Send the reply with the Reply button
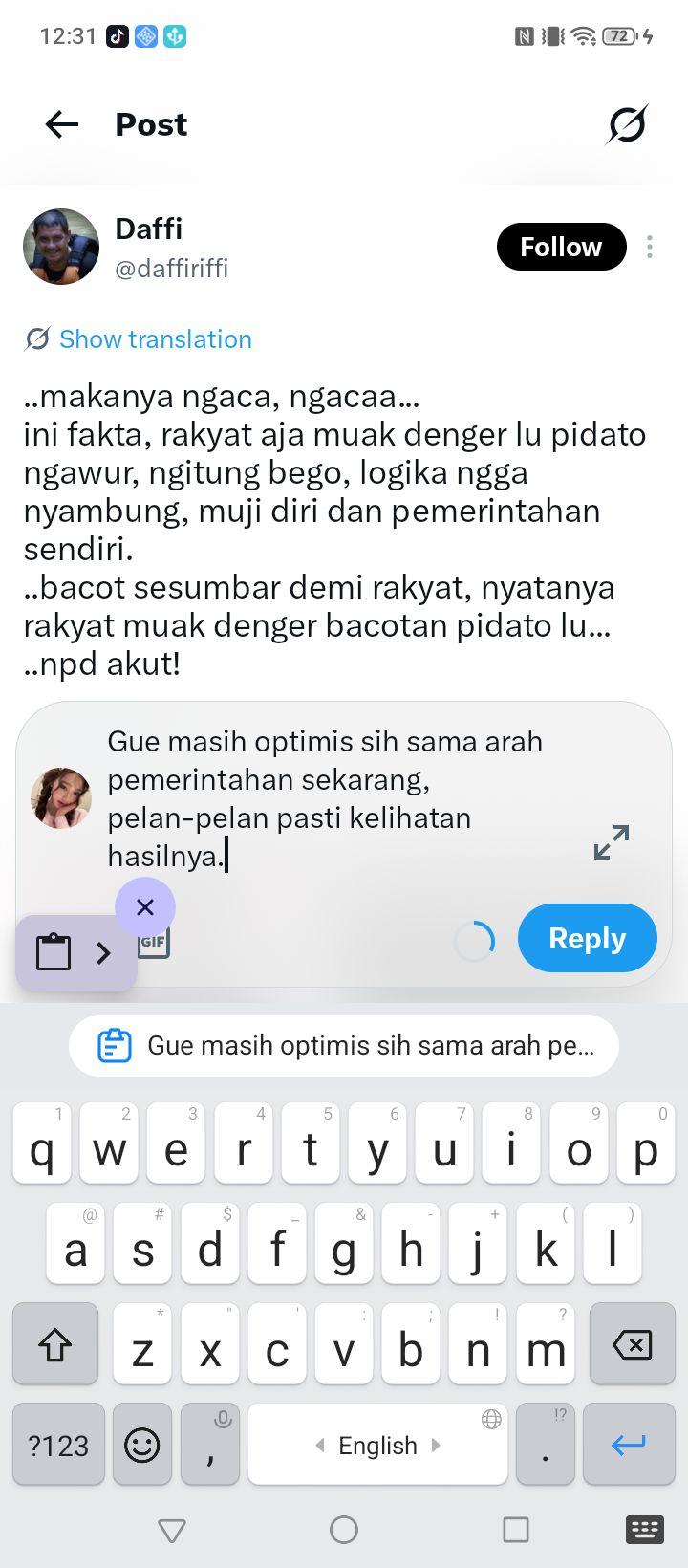 pos(588,938)
